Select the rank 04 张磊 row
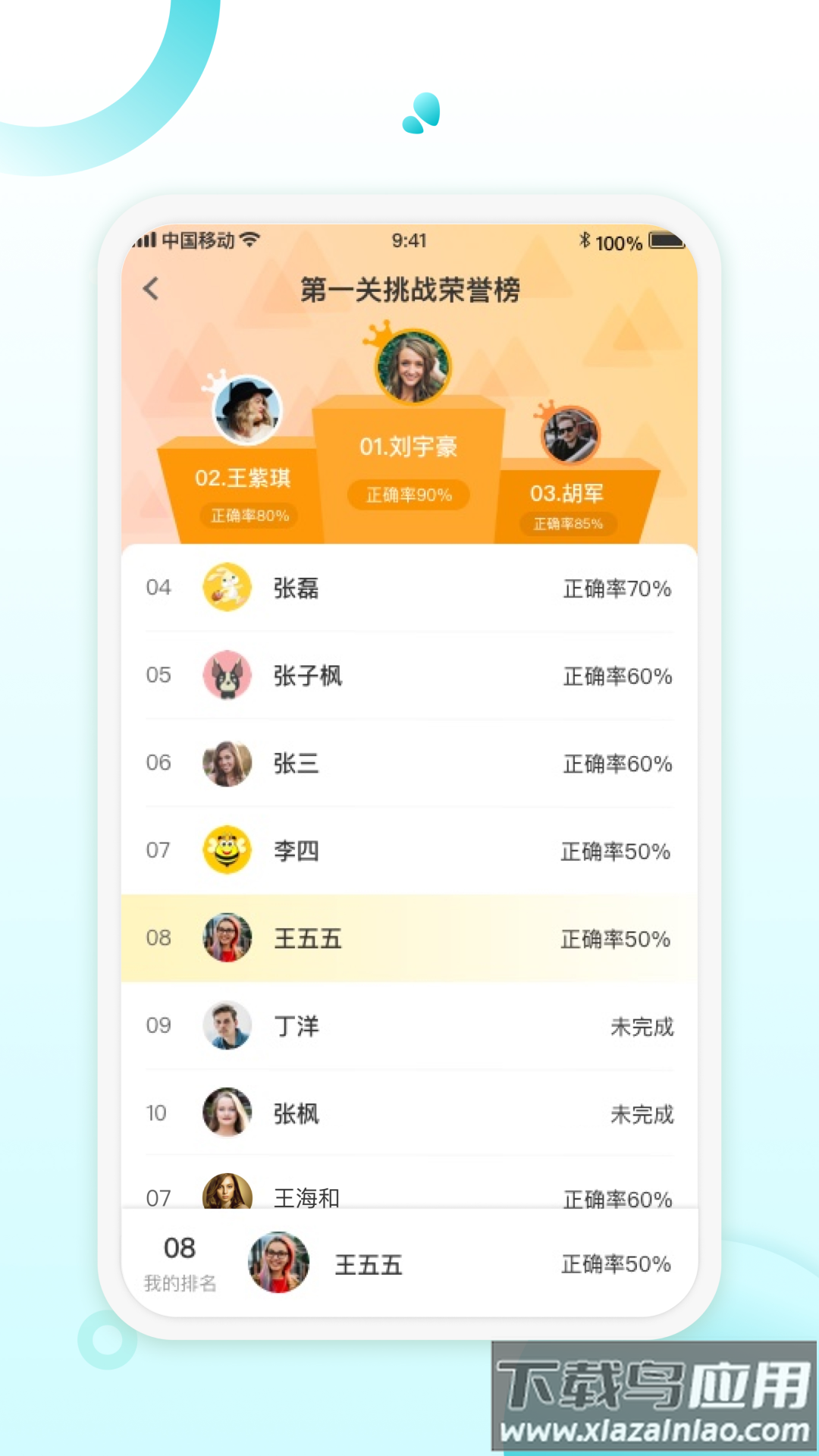Viewport: 819px width, 1456px height. tap(409, 588)
